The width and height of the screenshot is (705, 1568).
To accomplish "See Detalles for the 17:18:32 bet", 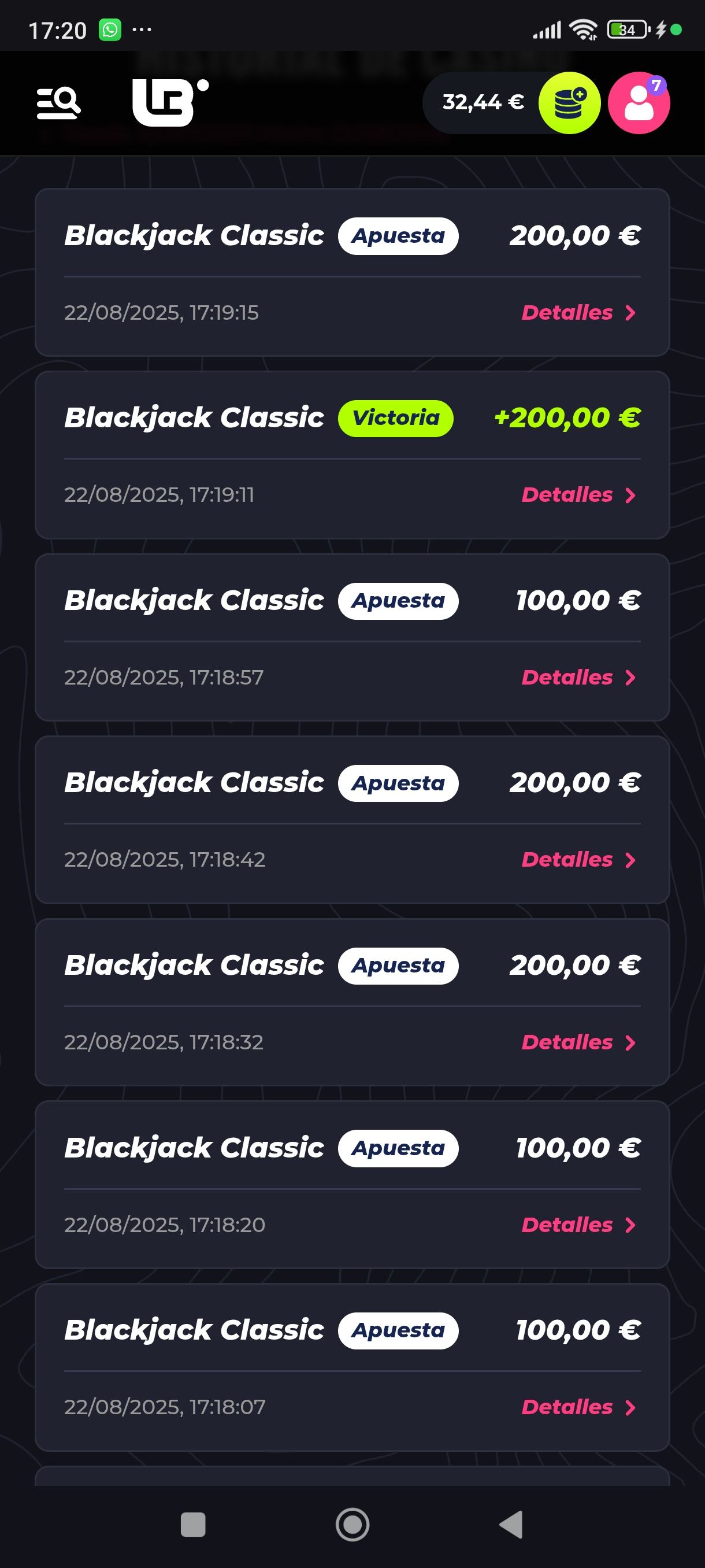I will 578,1042.
